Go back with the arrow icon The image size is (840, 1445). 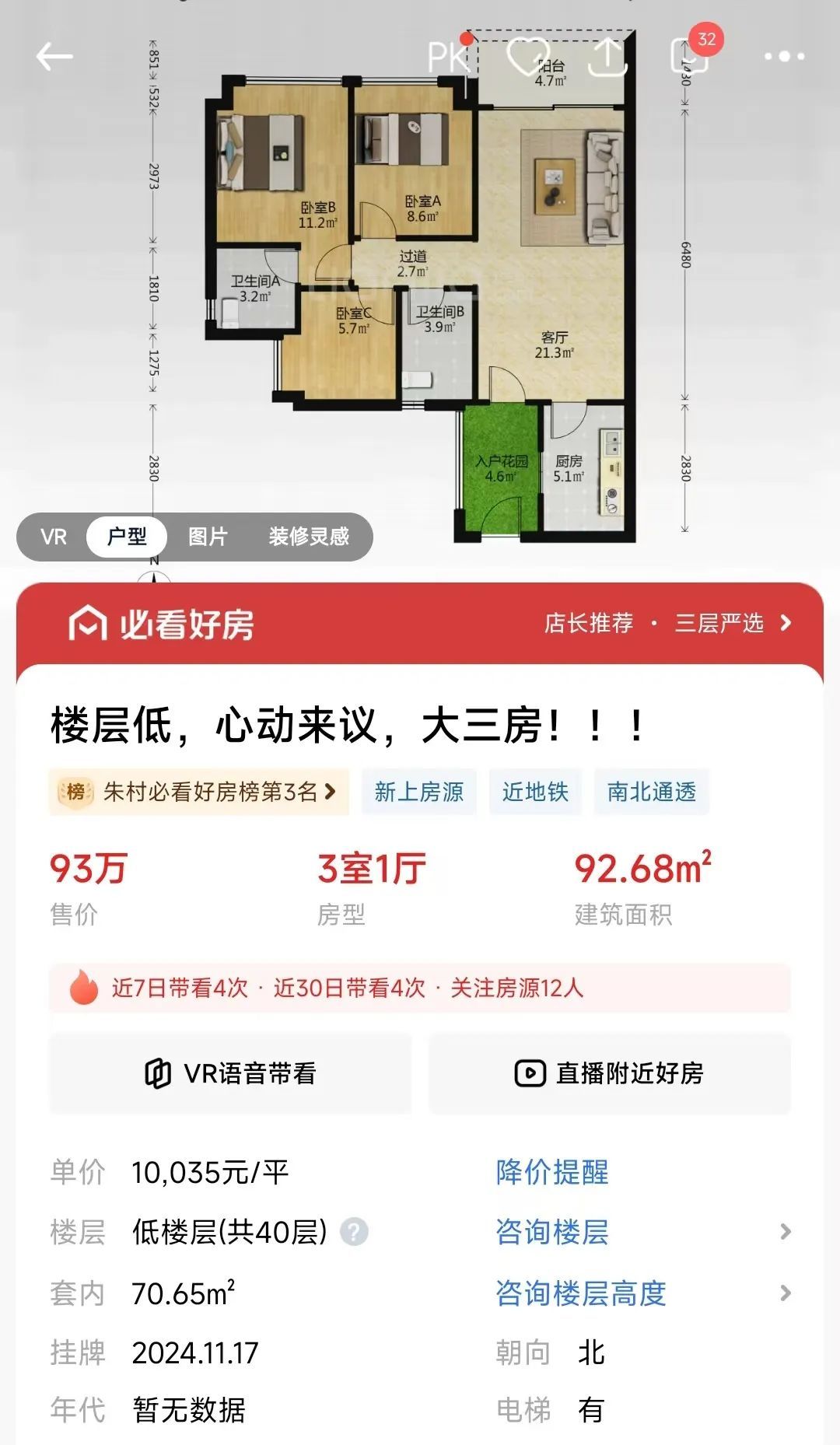click(x=54, y=57)
